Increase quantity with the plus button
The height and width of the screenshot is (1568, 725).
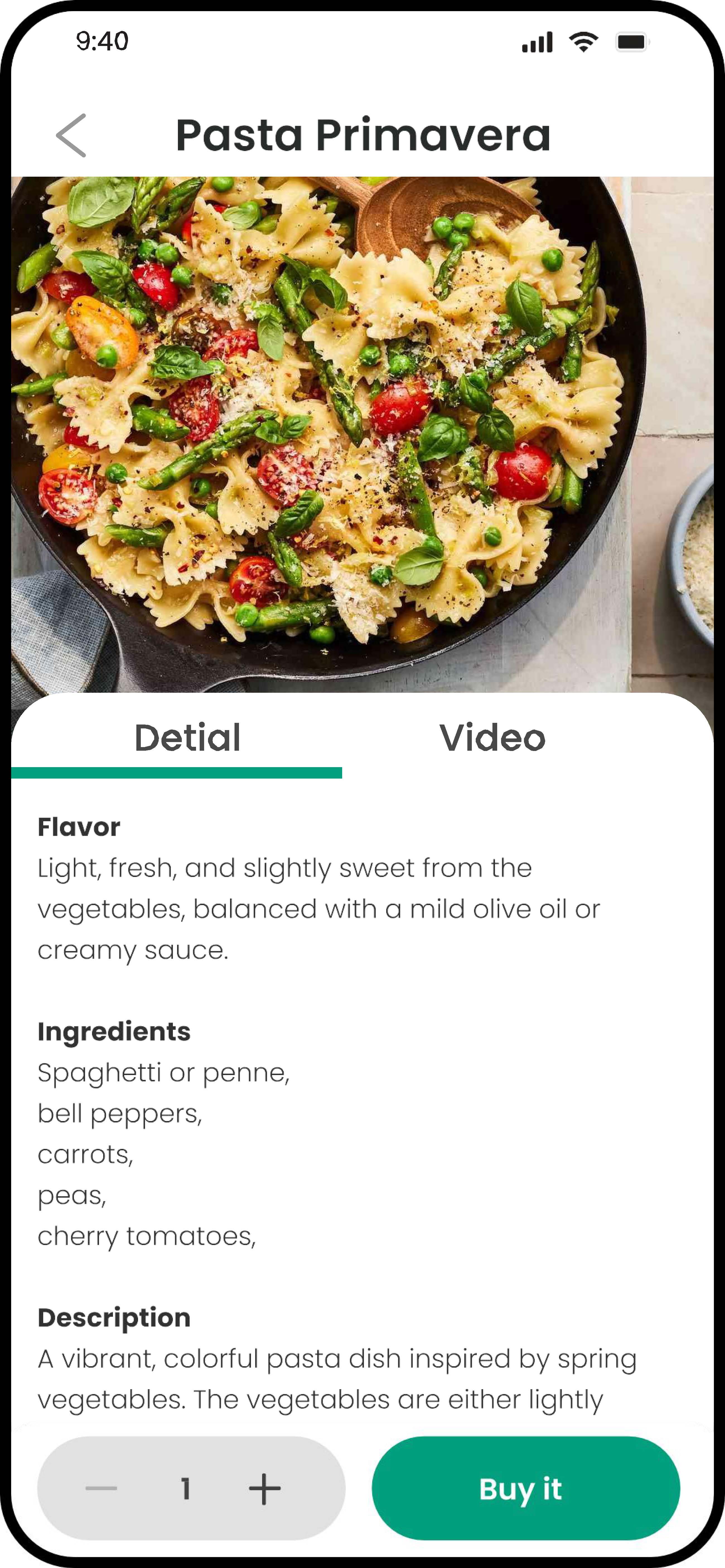tap(264, 1489)
